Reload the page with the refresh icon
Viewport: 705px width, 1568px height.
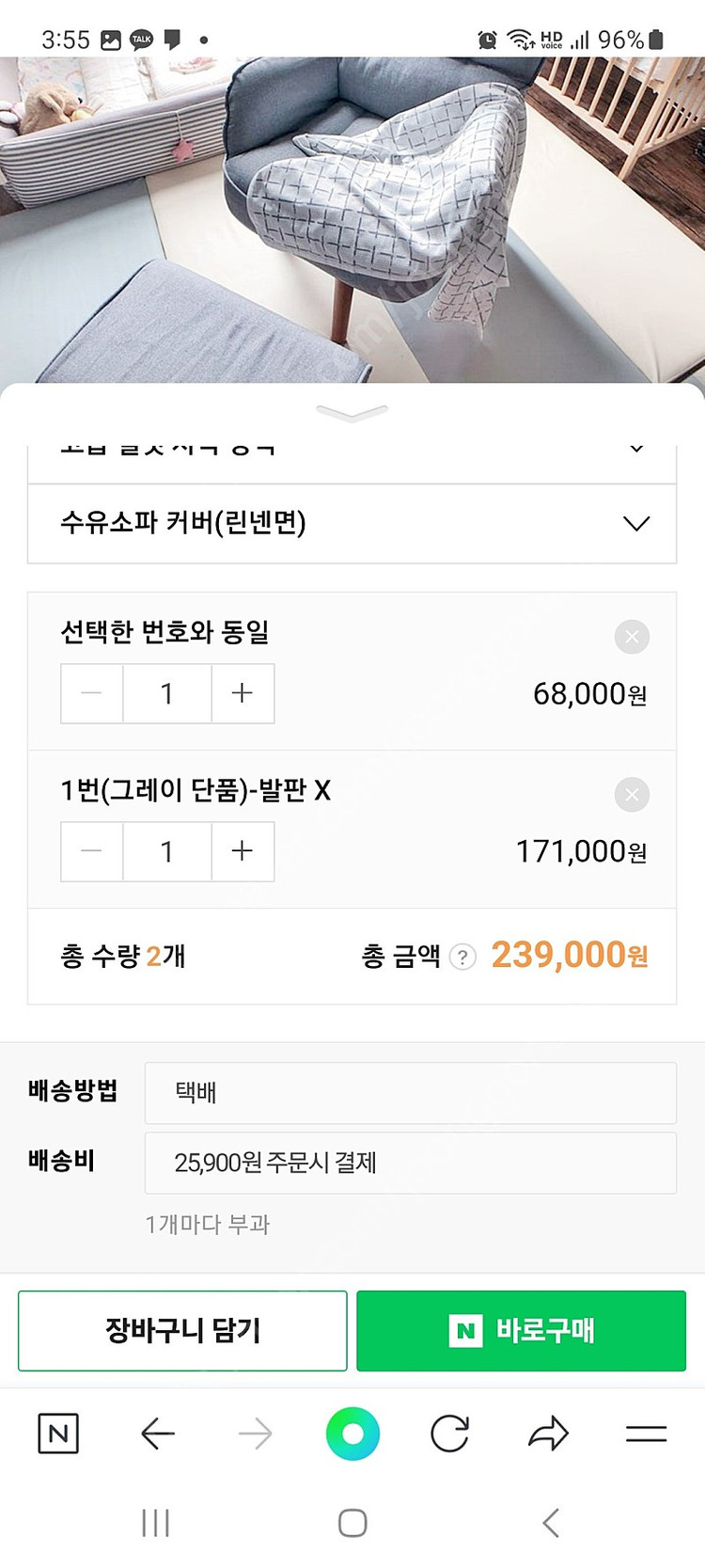[x=450, y=1433]
